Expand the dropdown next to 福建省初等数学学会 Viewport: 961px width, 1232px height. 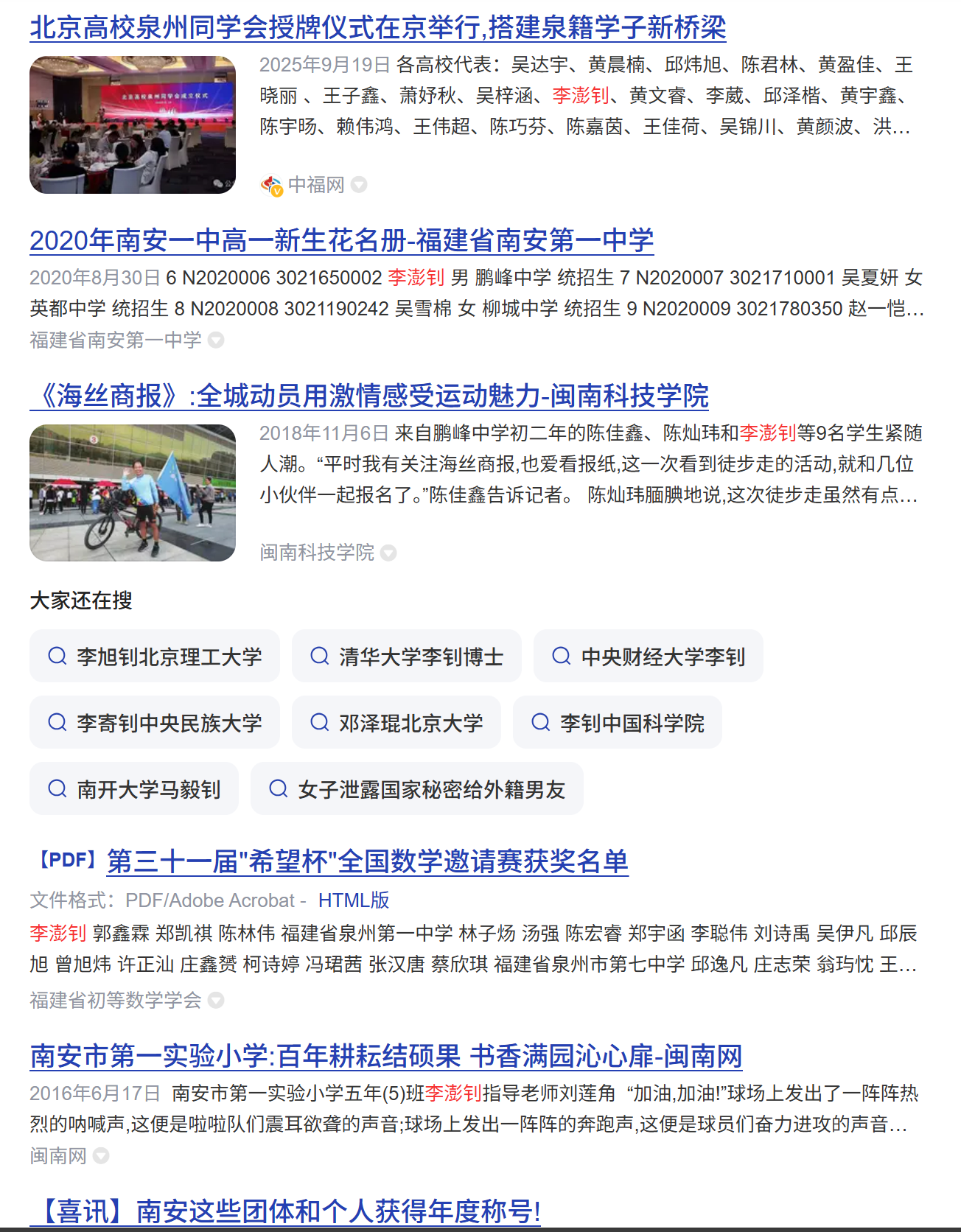coord(216,1000)
